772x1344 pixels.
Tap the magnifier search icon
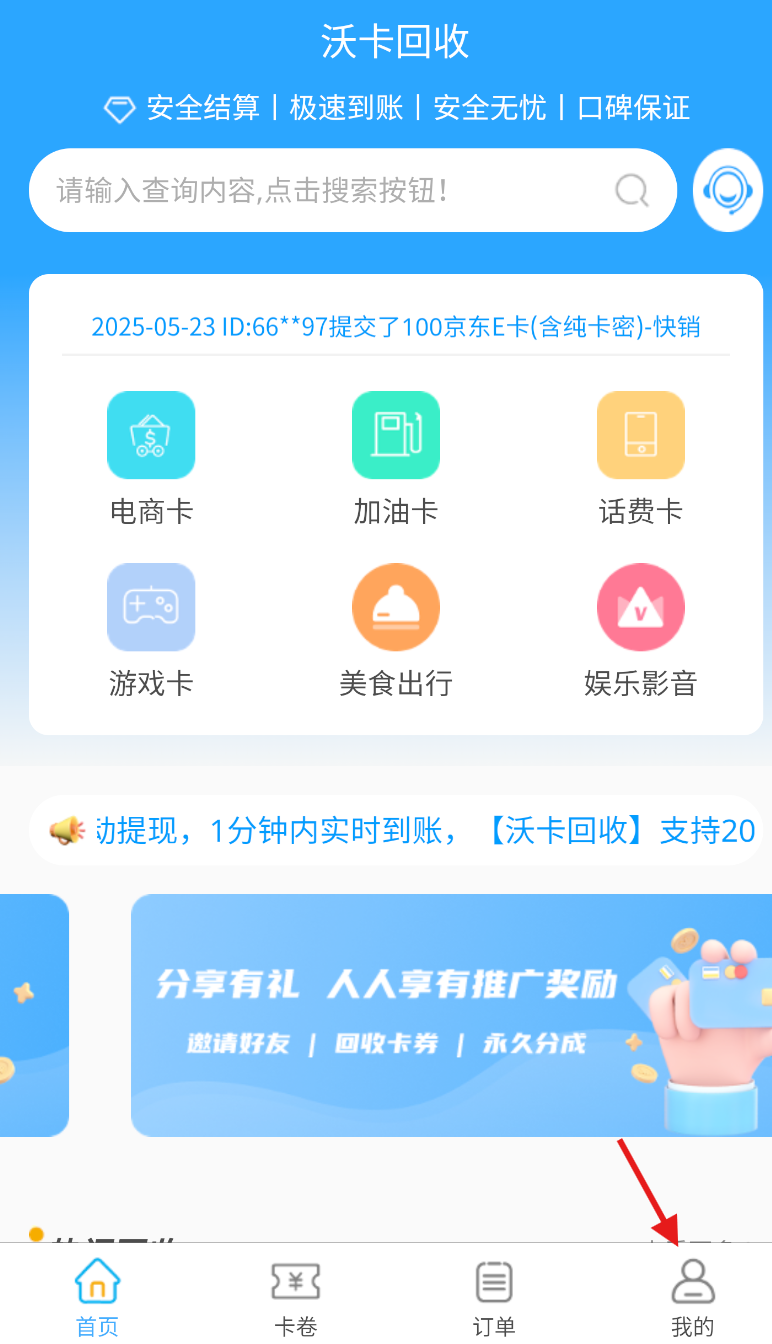tap(631, 190)
